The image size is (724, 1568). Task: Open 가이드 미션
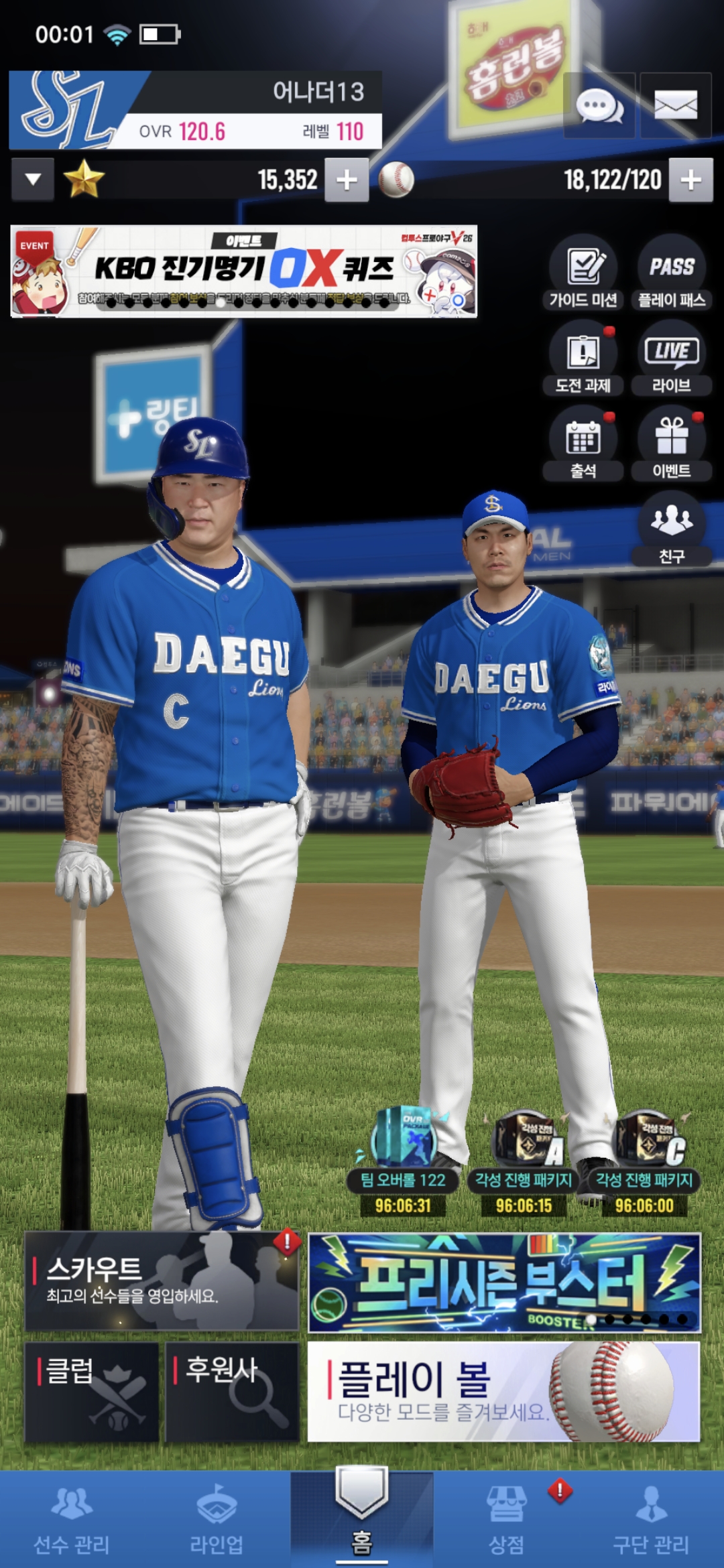point(583,273)
